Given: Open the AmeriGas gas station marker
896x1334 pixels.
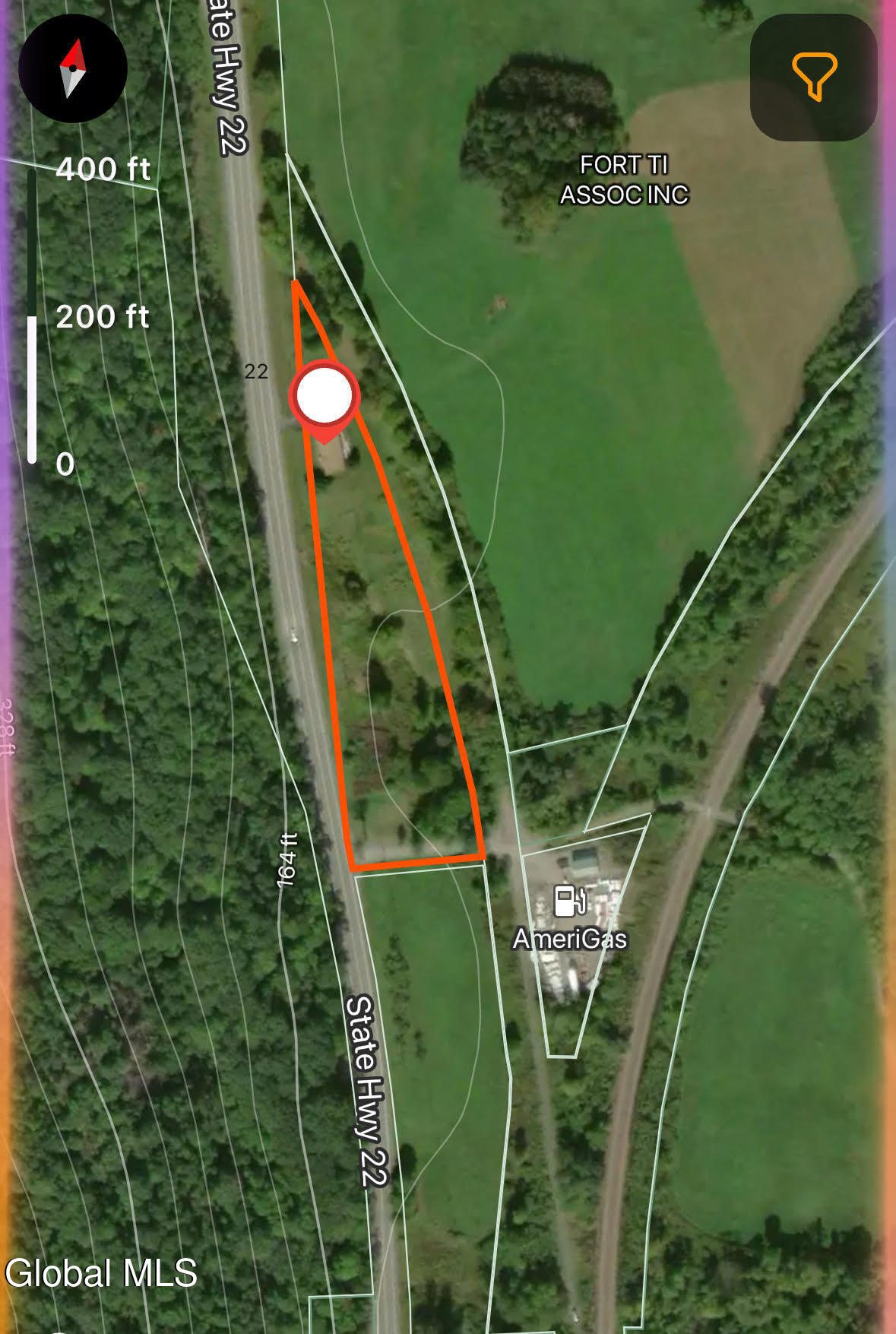Looking at the screenshot, I should point(570,902).
